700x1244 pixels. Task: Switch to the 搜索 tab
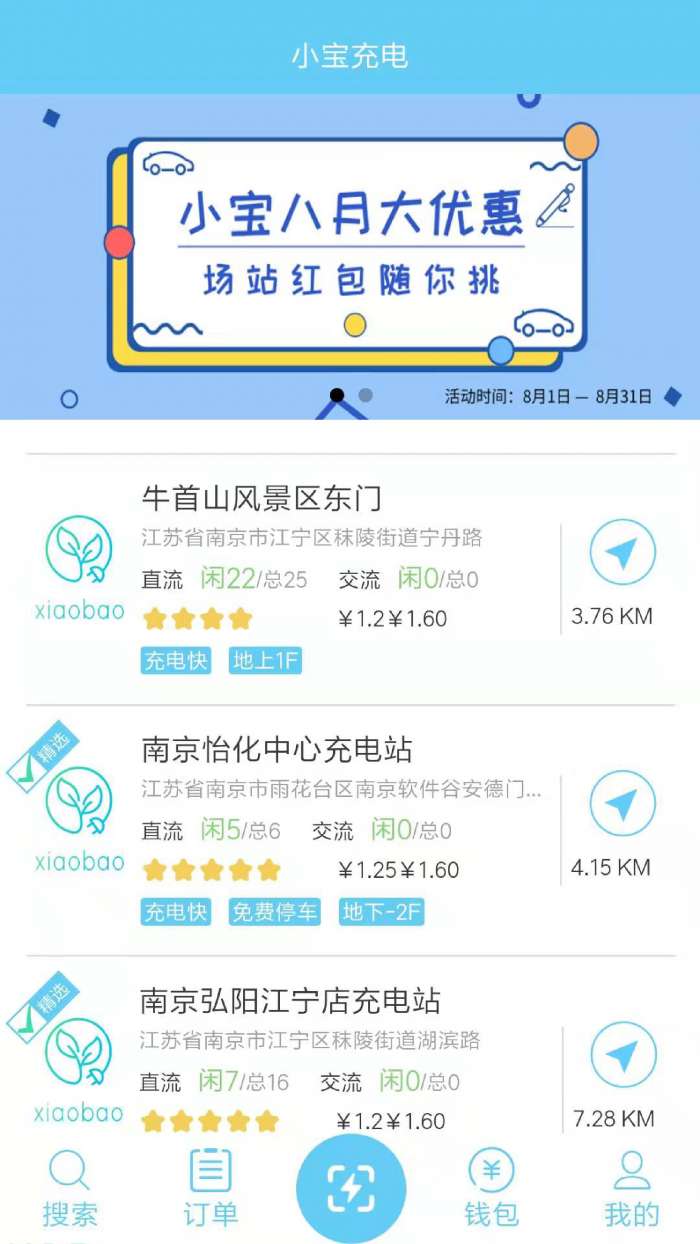pyautogui.click(x=70, y=1190)
